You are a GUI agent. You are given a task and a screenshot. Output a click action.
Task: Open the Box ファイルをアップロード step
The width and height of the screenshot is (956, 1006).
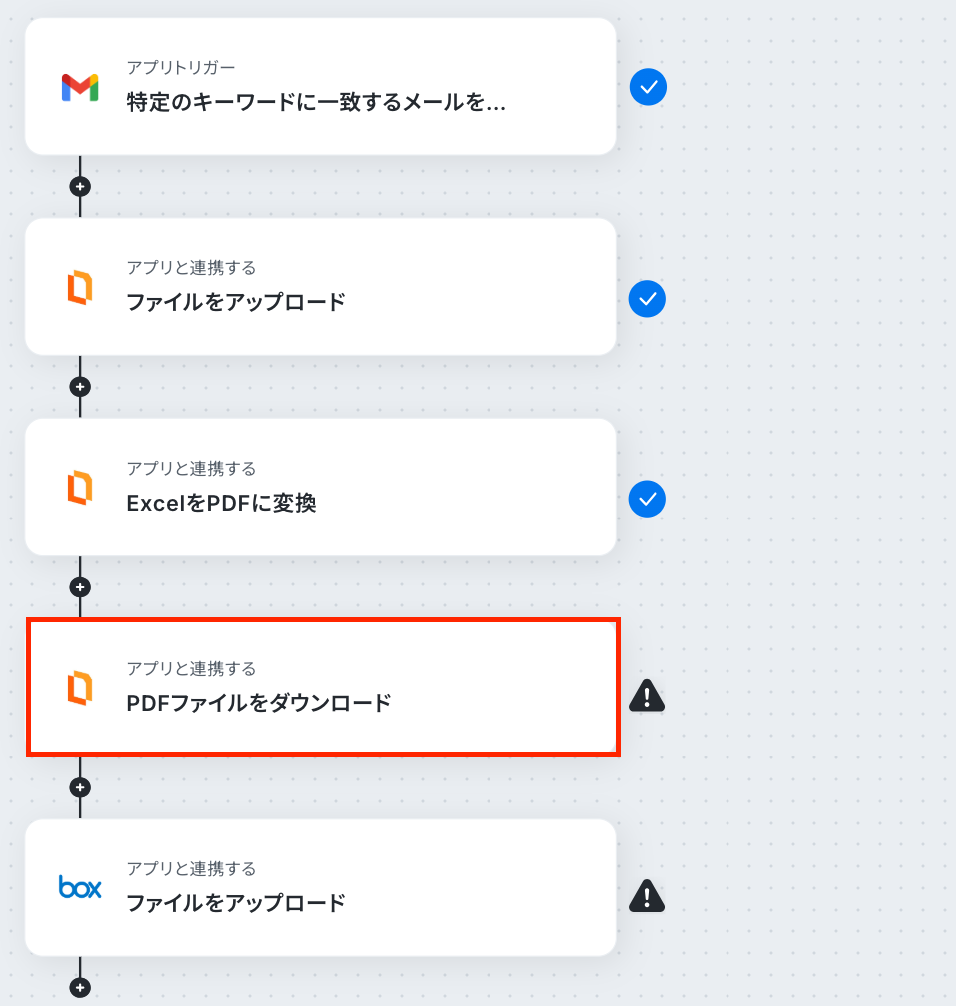click(x=320, y=888)
